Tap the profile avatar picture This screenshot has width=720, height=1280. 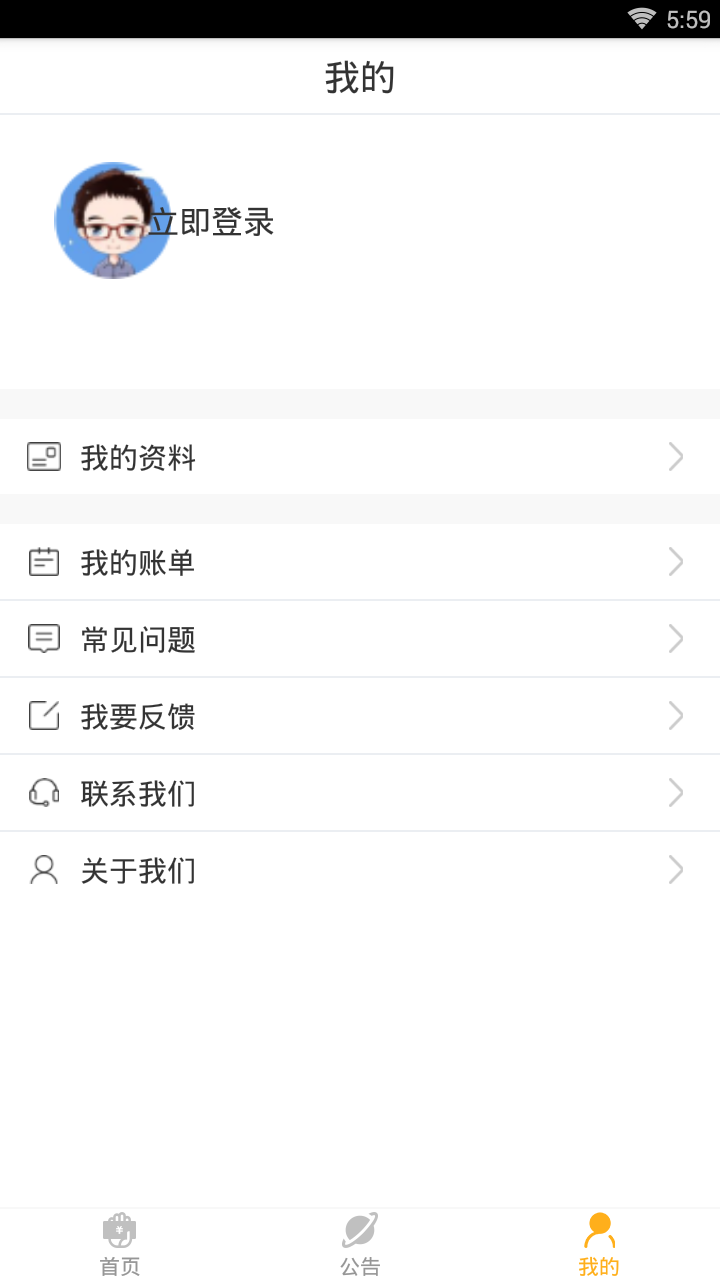point(110,221)
